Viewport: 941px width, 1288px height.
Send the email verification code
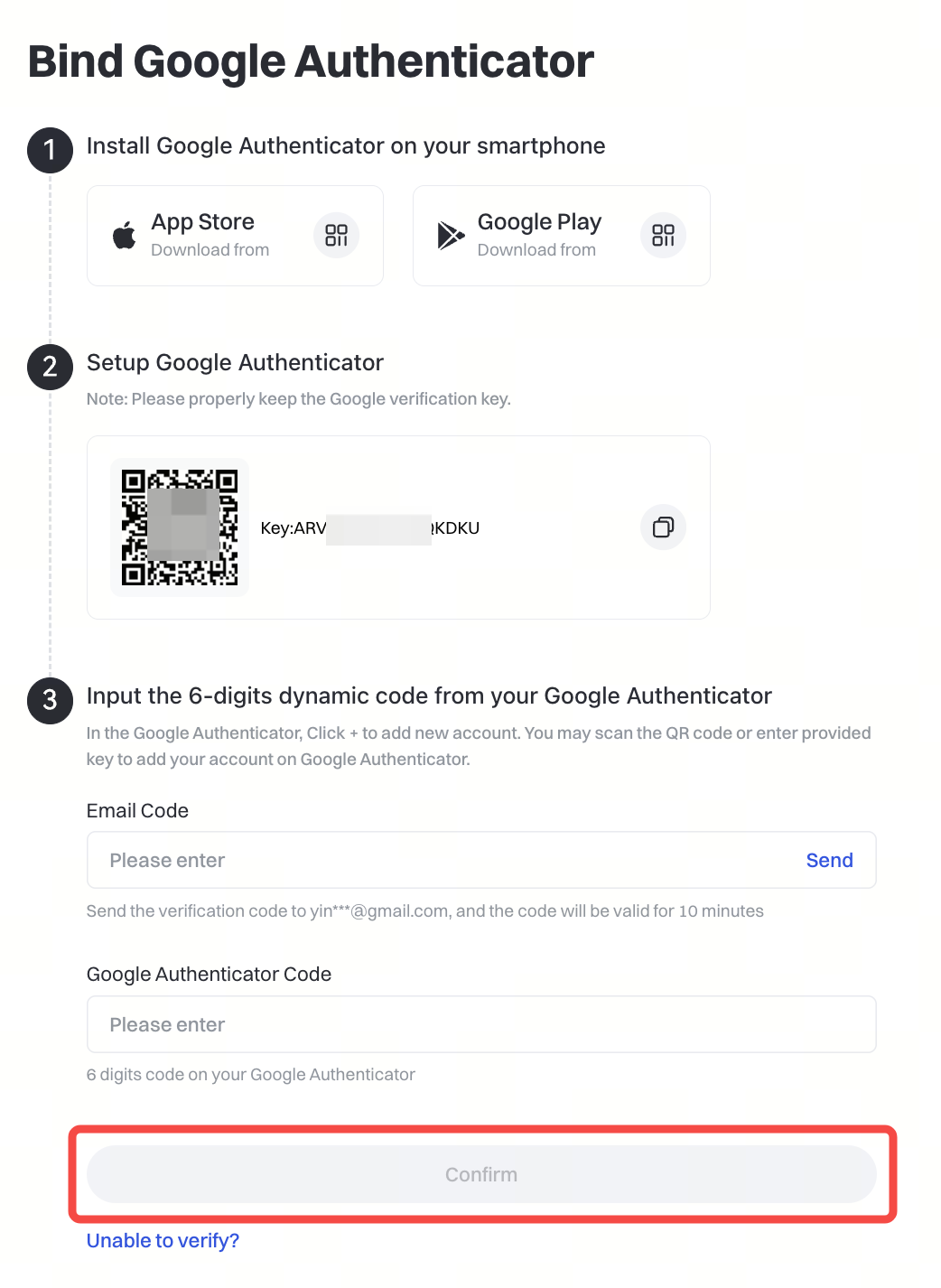(828, 860)
